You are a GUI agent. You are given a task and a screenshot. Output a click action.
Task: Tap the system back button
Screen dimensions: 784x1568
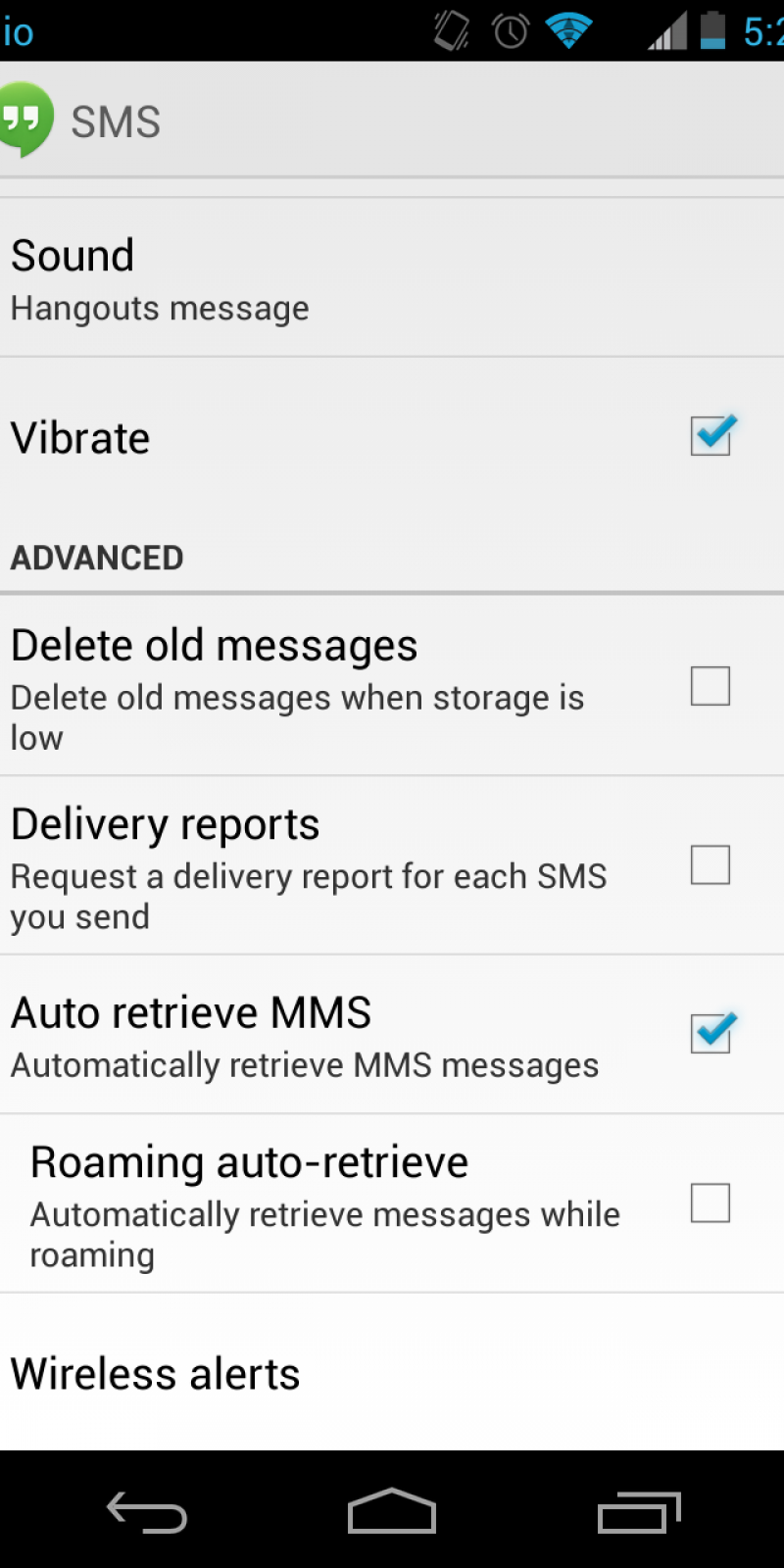pos(147,1512)
